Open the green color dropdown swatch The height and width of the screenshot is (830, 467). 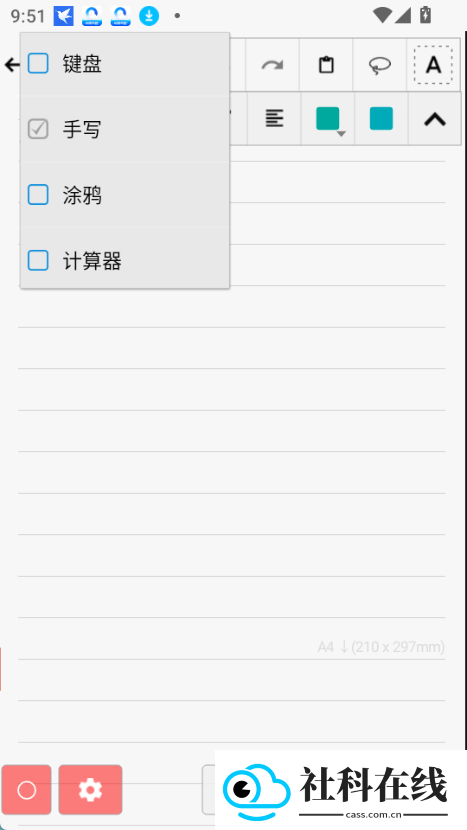(328, 119)
